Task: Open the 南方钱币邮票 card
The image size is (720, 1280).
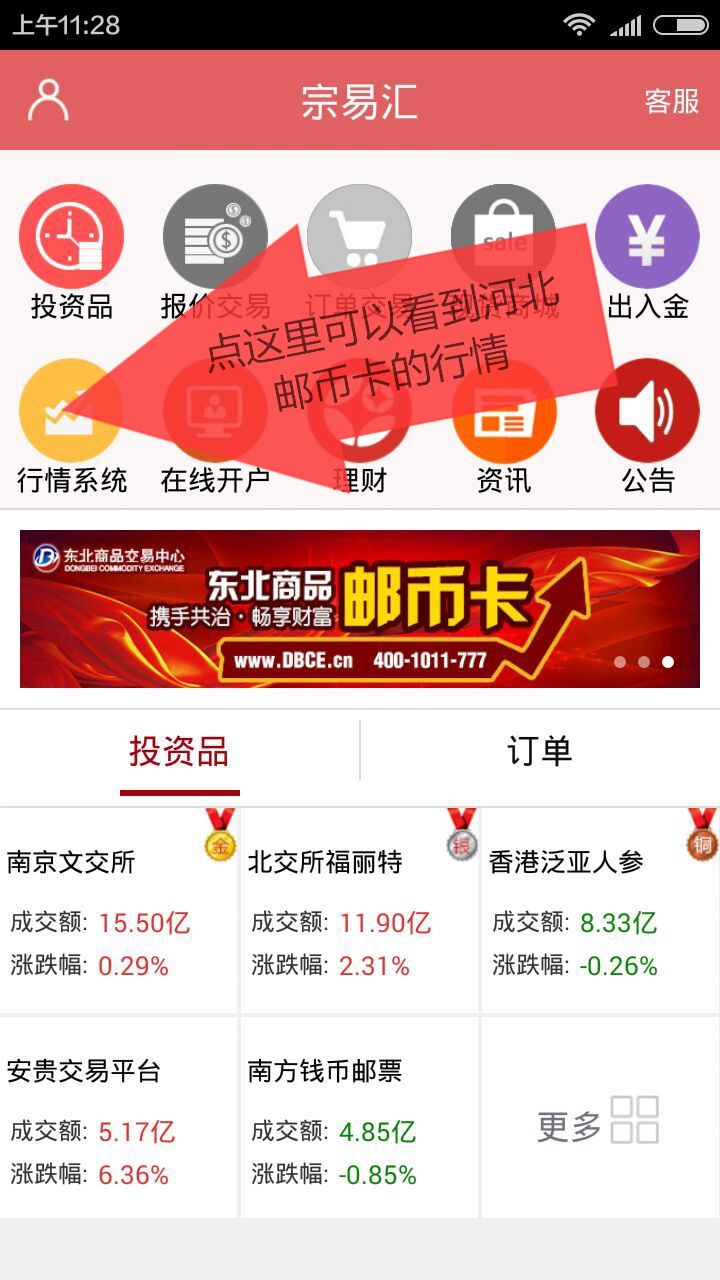Action: click(359, 1118)
